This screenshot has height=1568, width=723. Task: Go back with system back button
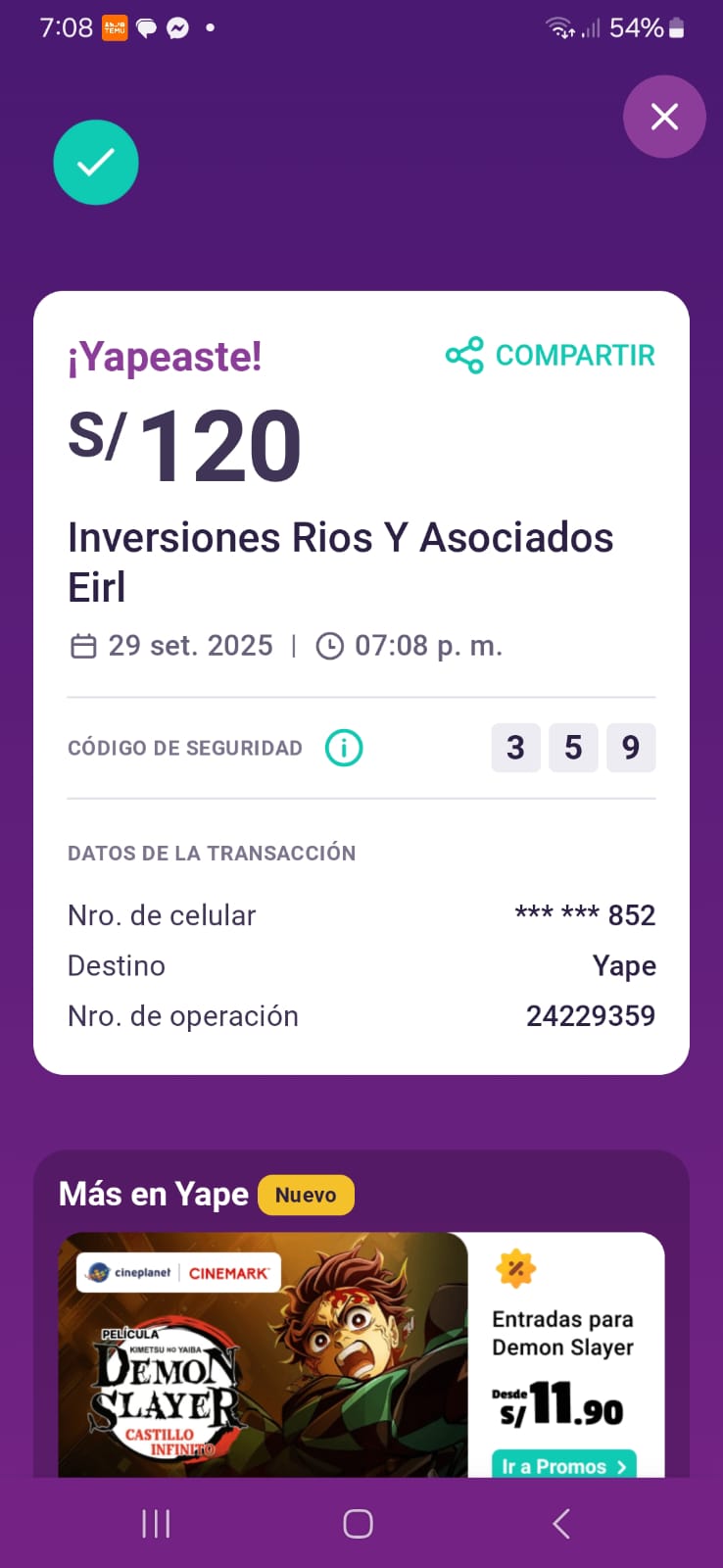click(560, 1523)
